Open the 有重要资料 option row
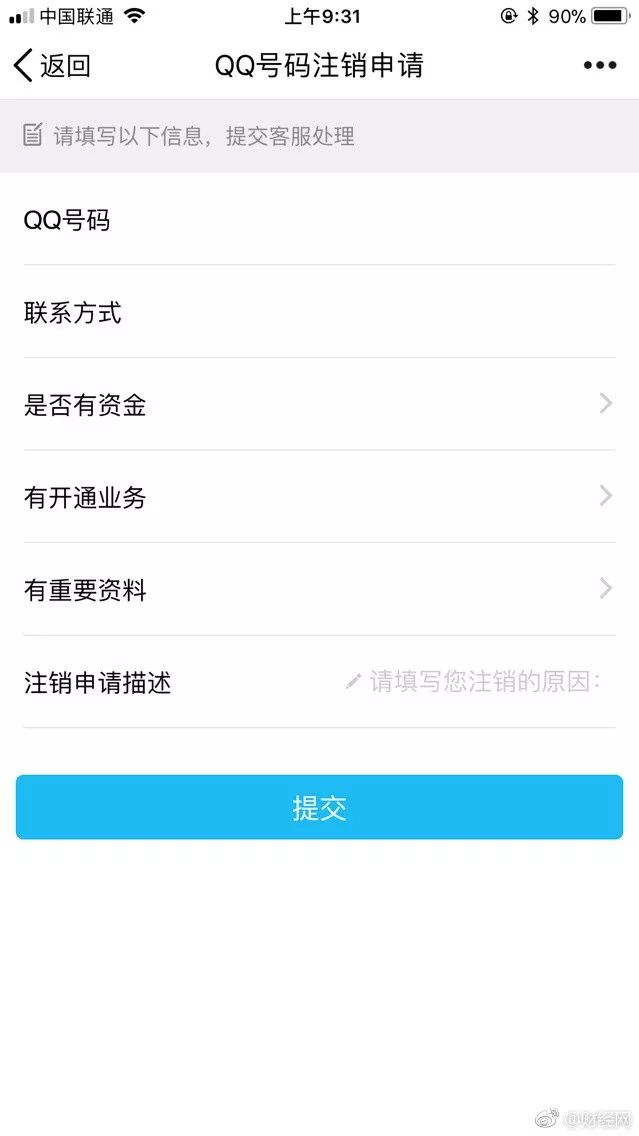Image resolution: width=639 pixels, height=1136 pixels. pyautogui.click(x=319, y=590)
